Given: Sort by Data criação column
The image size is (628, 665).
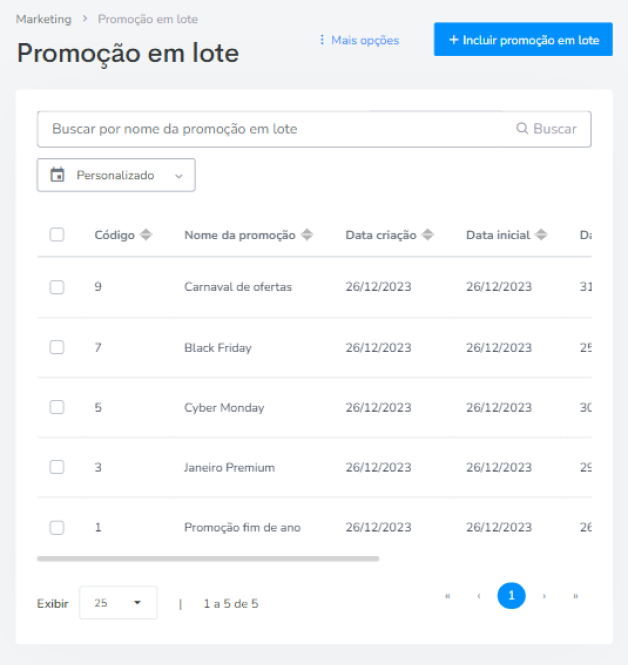Looking at the screenshot, I should click(389, 235).
